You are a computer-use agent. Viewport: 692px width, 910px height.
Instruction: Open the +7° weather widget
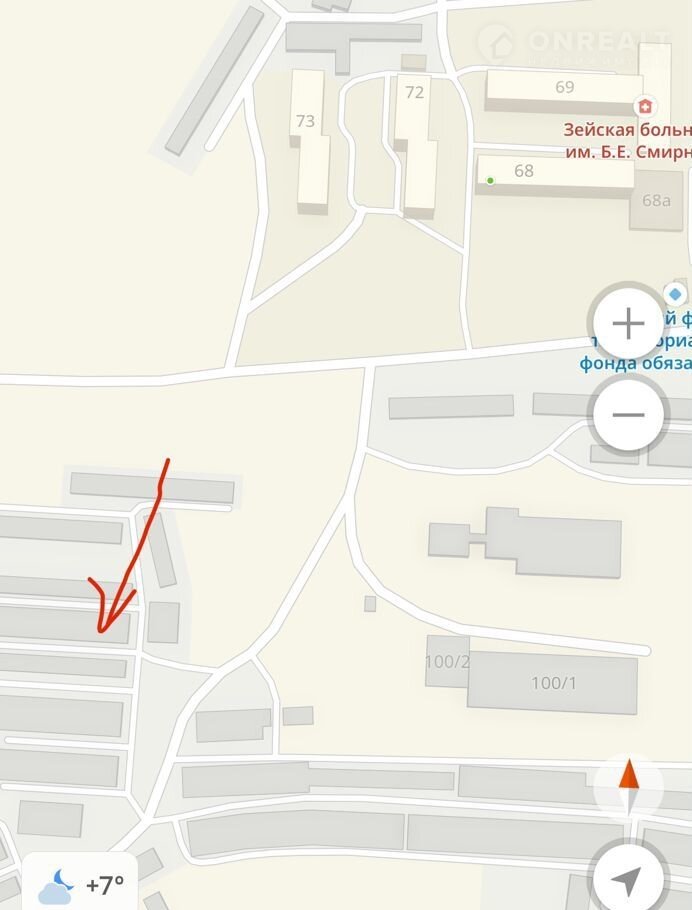82,883
